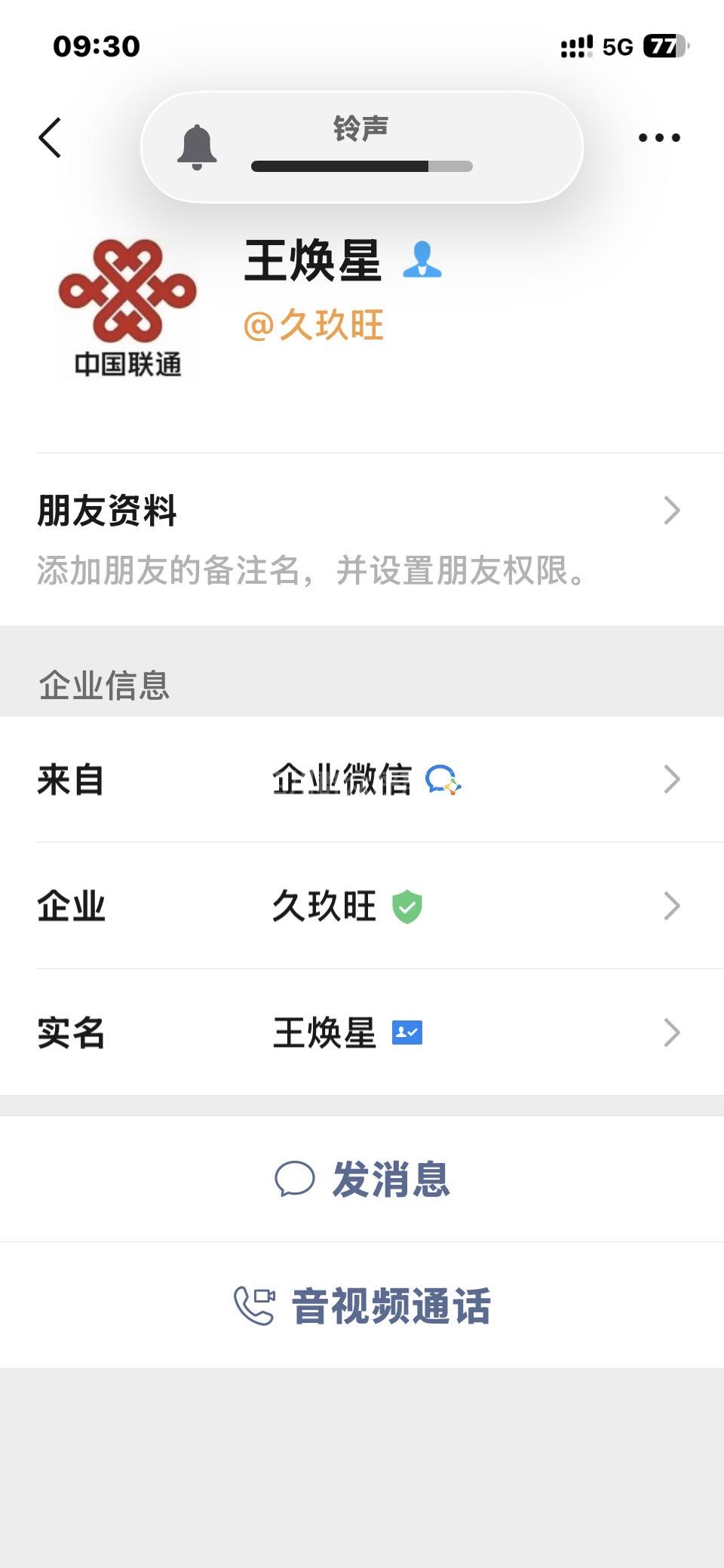Open the three-dot more options menu
Viewport: 724px width, 1568px height.
(x=659, y=137)
